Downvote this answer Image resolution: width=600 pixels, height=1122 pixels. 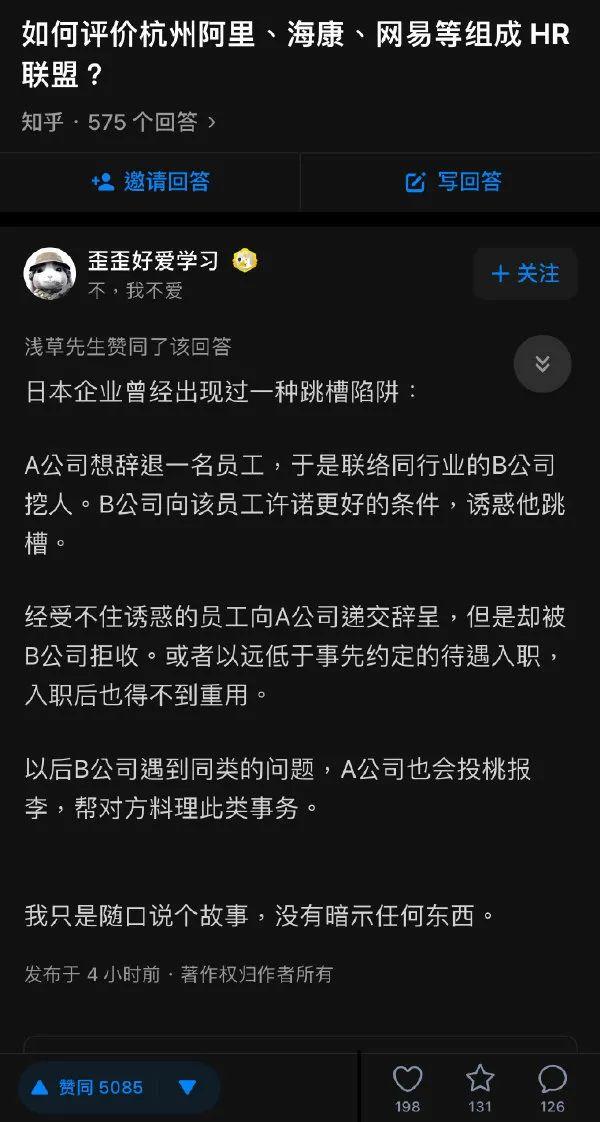pyautogui.click(x=188, y=1087)
